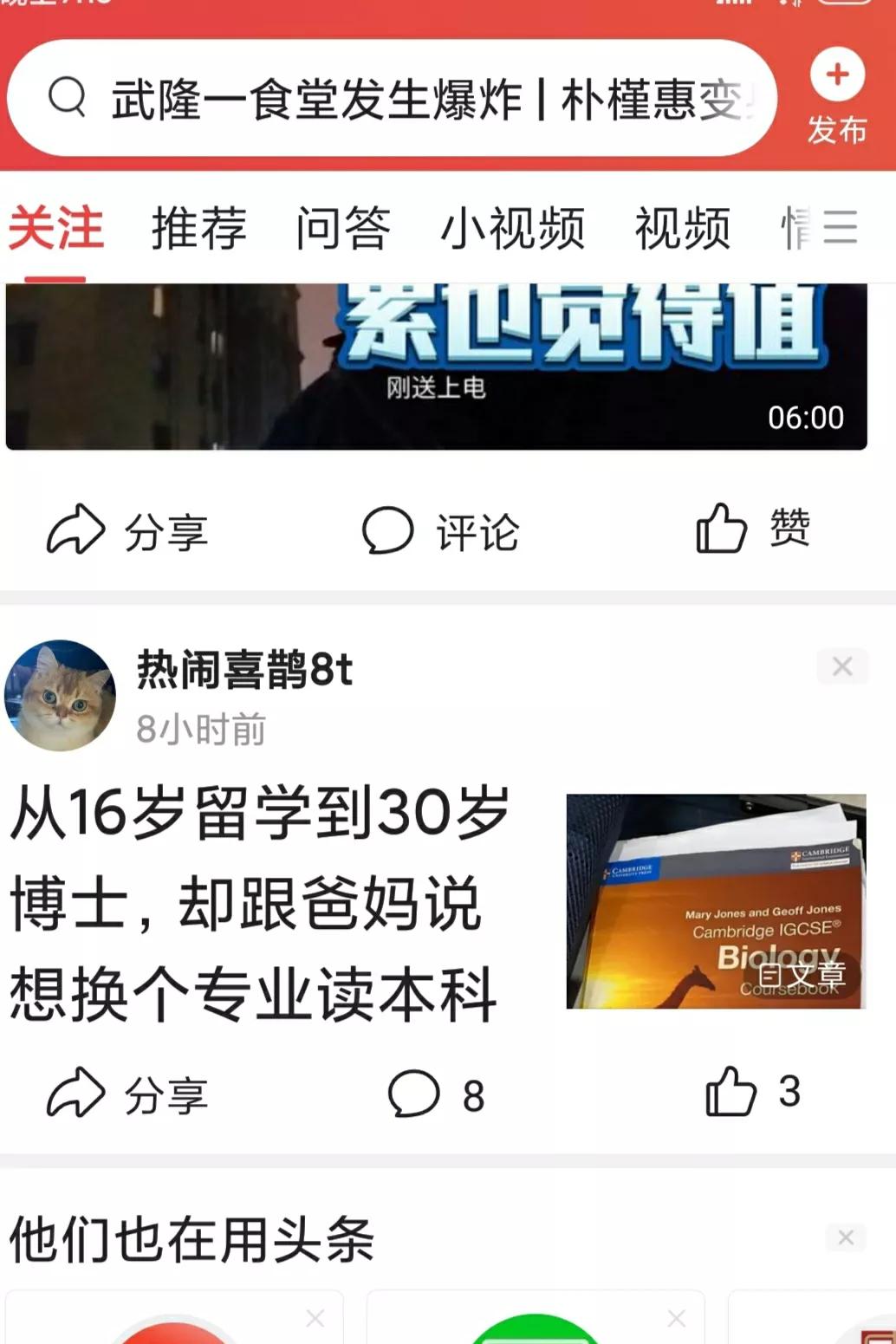Viewport: 896px width, 1344px height.
Task: Switch to the 推荐 tab
Action: click(x=198, y=225)
